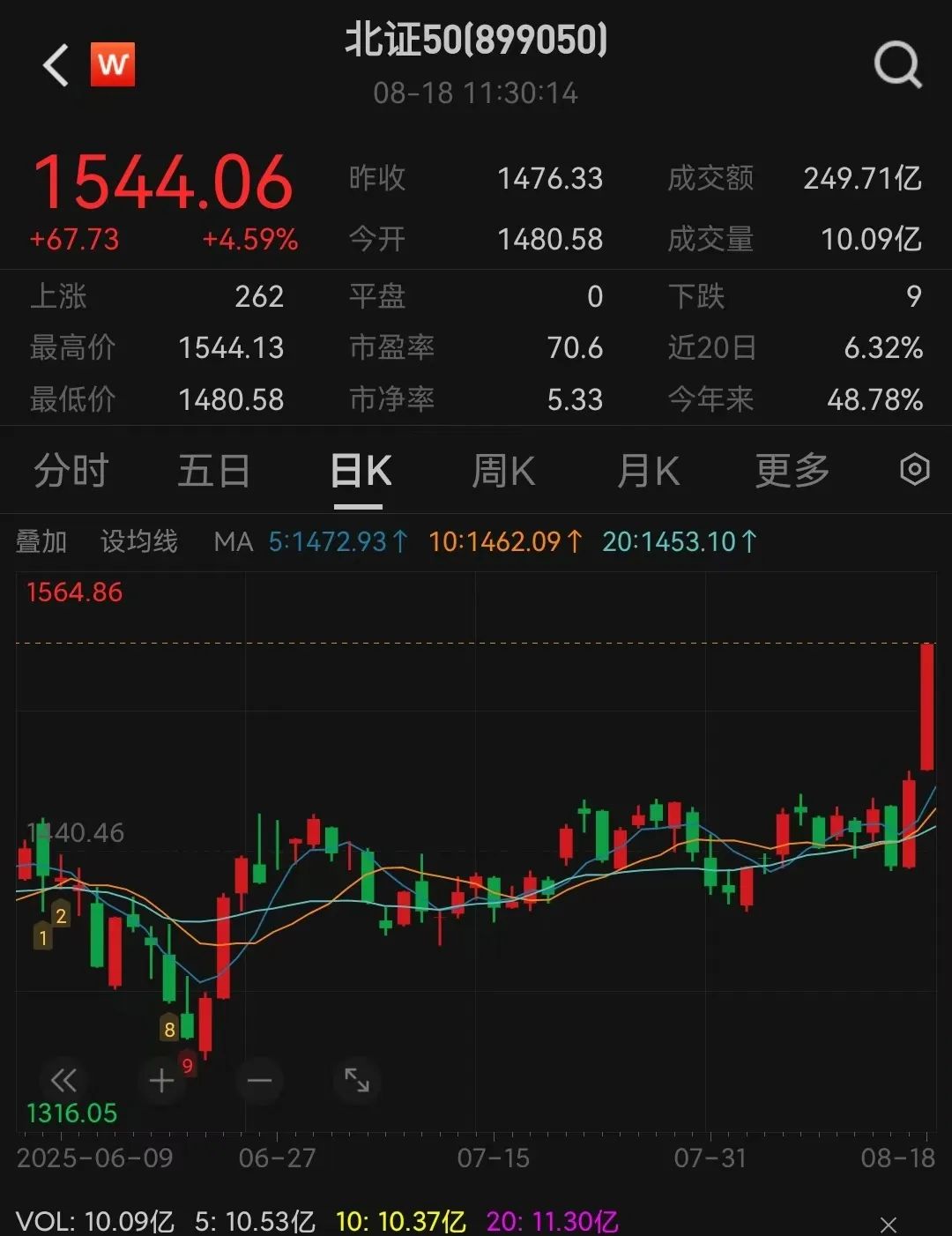The image size is (952, 1236).
Task: Open chart settings gear icon
Action: 914,470
